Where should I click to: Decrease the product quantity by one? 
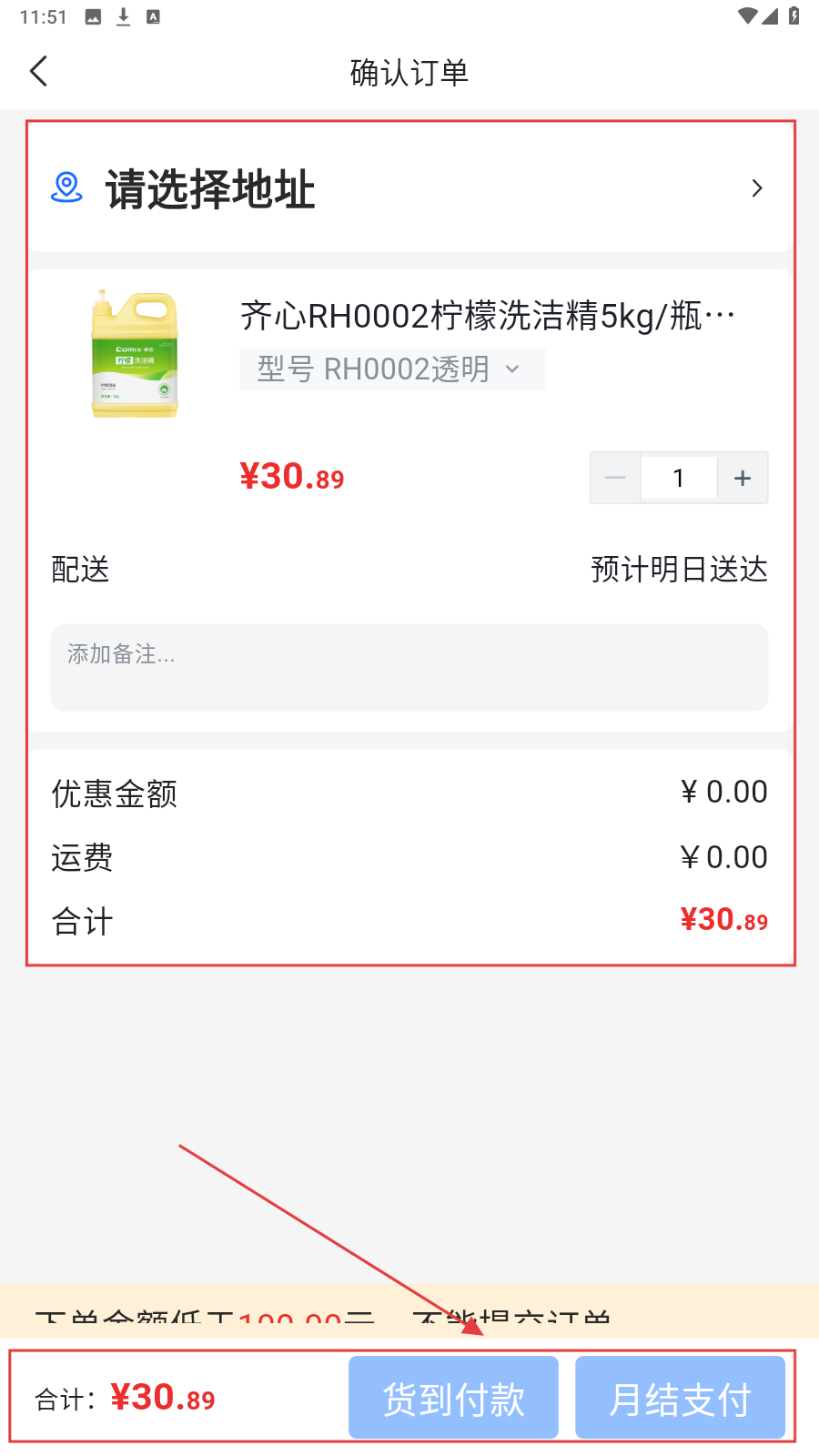pos(615,478)
